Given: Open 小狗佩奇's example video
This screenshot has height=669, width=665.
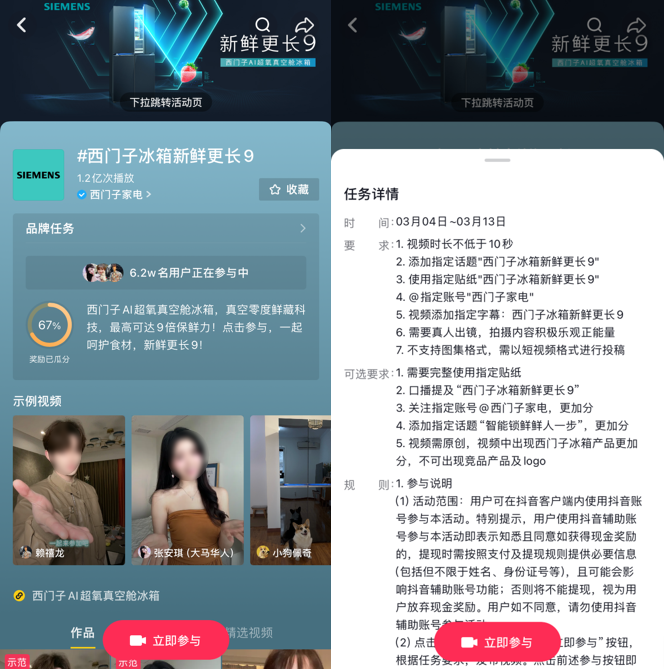Looking at the screenshot, I should tap(290, 490).
